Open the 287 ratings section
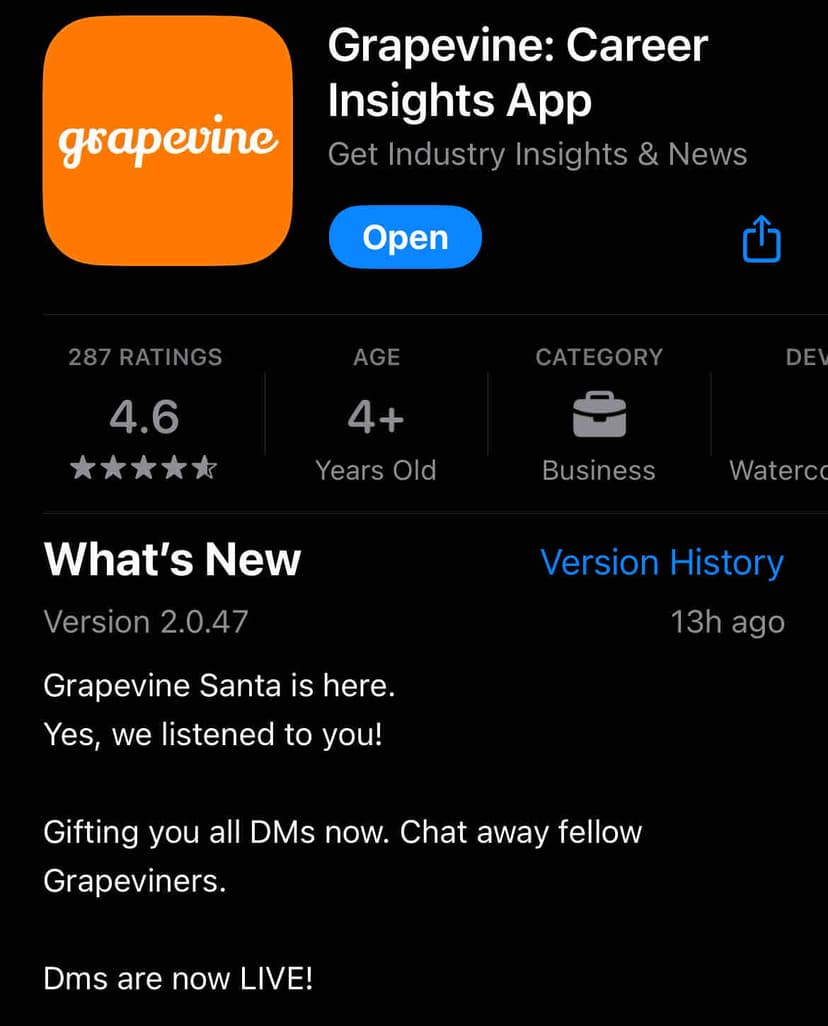This screenshot has height=1026, width=828. [145, 415]
